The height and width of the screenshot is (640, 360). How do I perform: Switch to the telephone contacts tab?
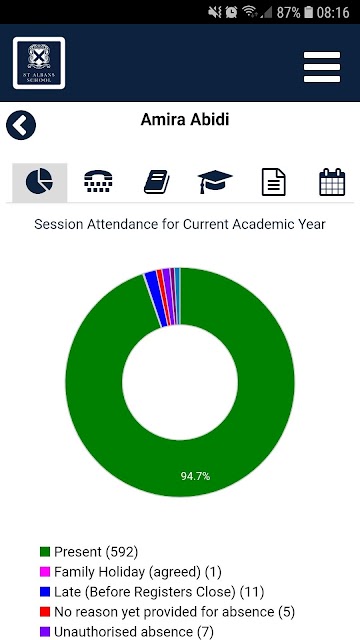pyautogui.click(x=98, y=182)
